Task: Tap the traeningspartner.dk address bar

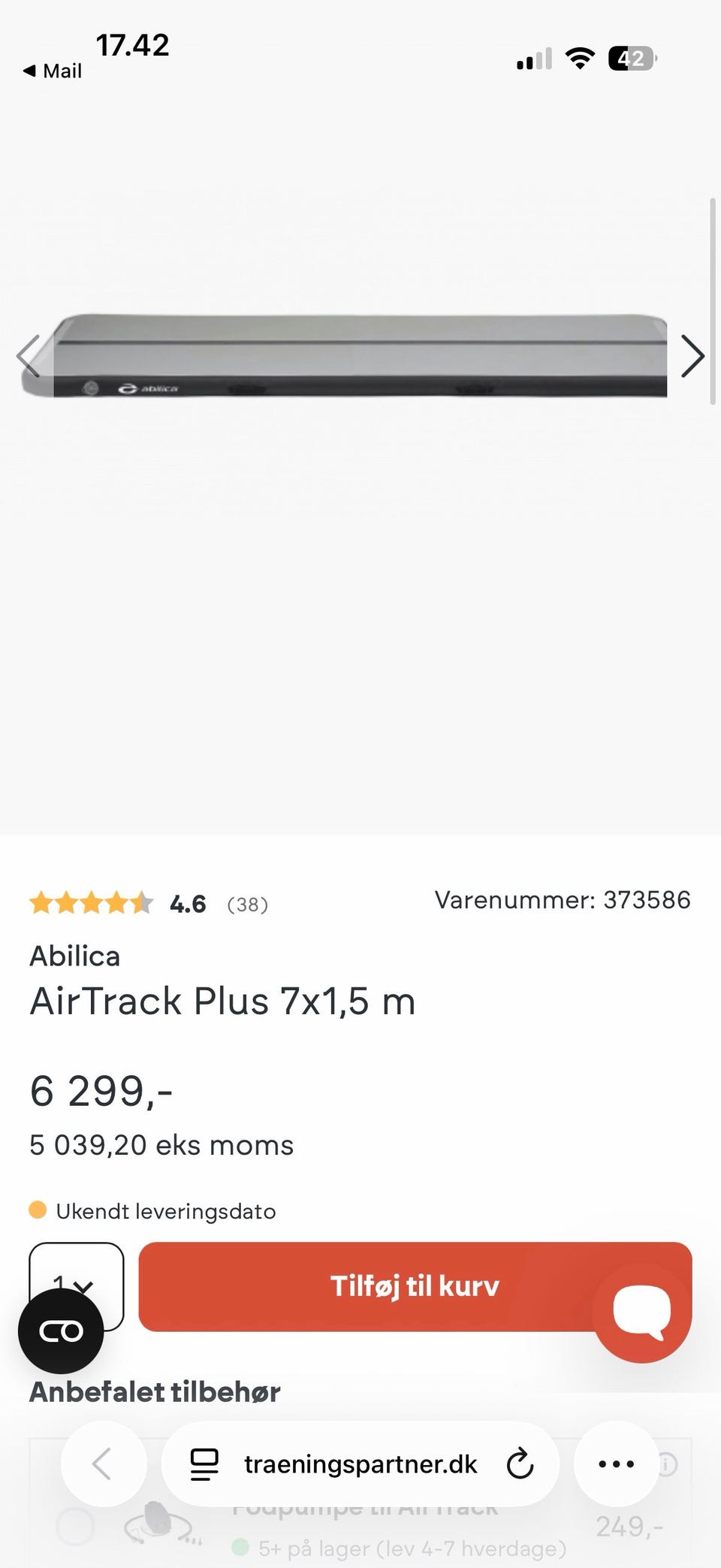Action: tap(360, 1464)
